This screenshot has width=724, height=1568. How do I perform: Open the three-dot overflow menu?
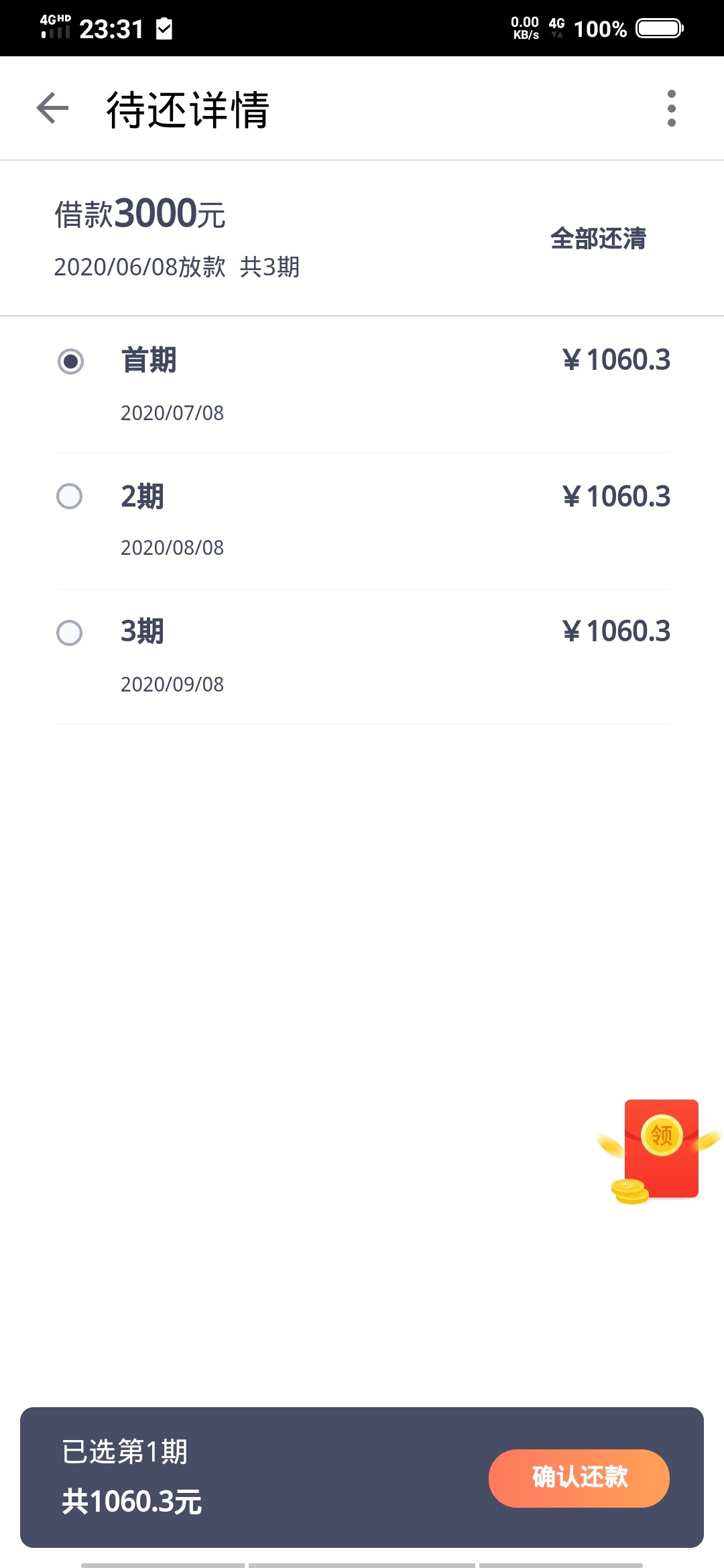tap(671, 109)
